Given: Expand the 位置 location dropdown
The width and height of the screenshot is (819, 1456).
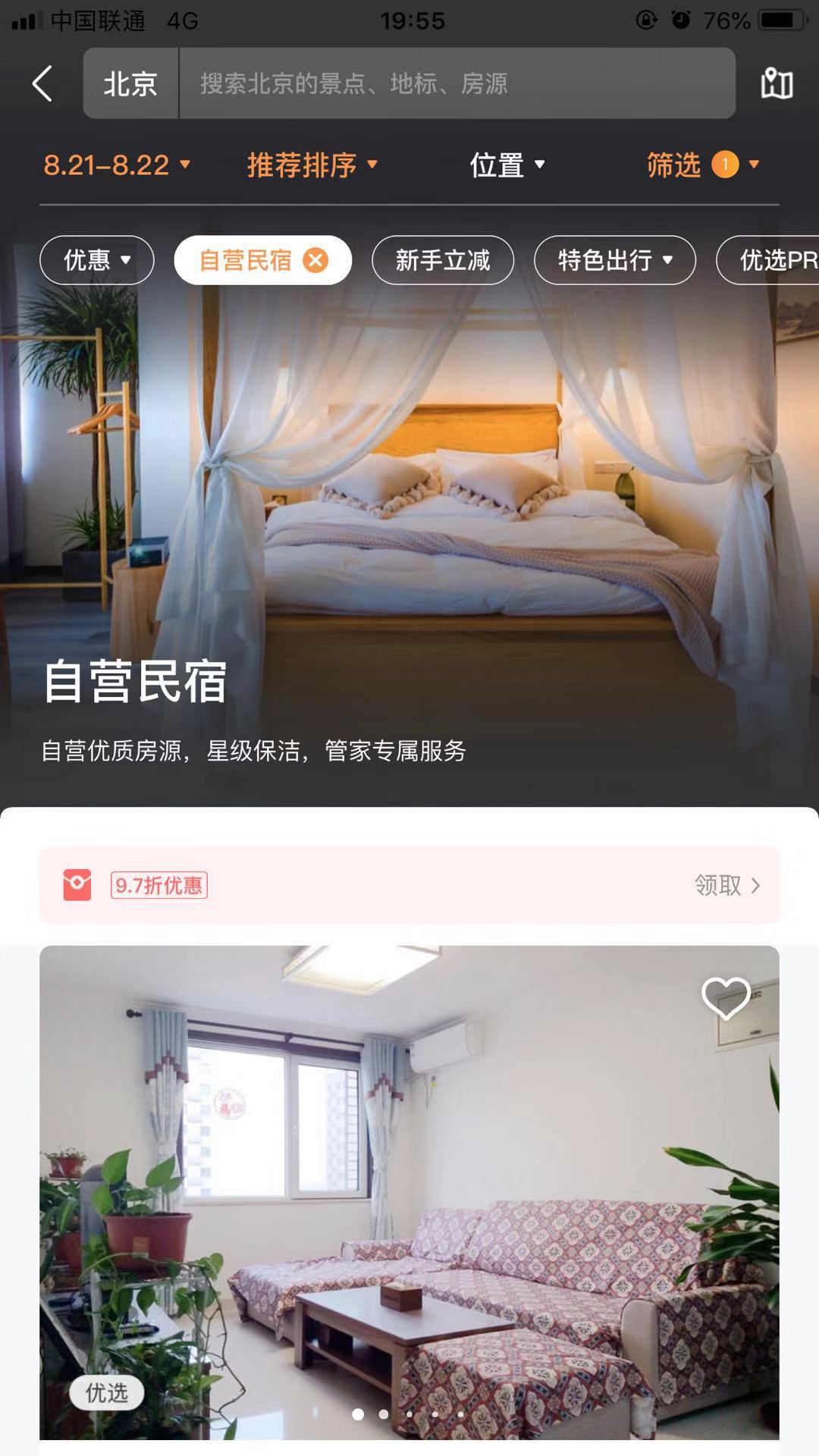Looking at the screenshot, I should click(507, 165).
